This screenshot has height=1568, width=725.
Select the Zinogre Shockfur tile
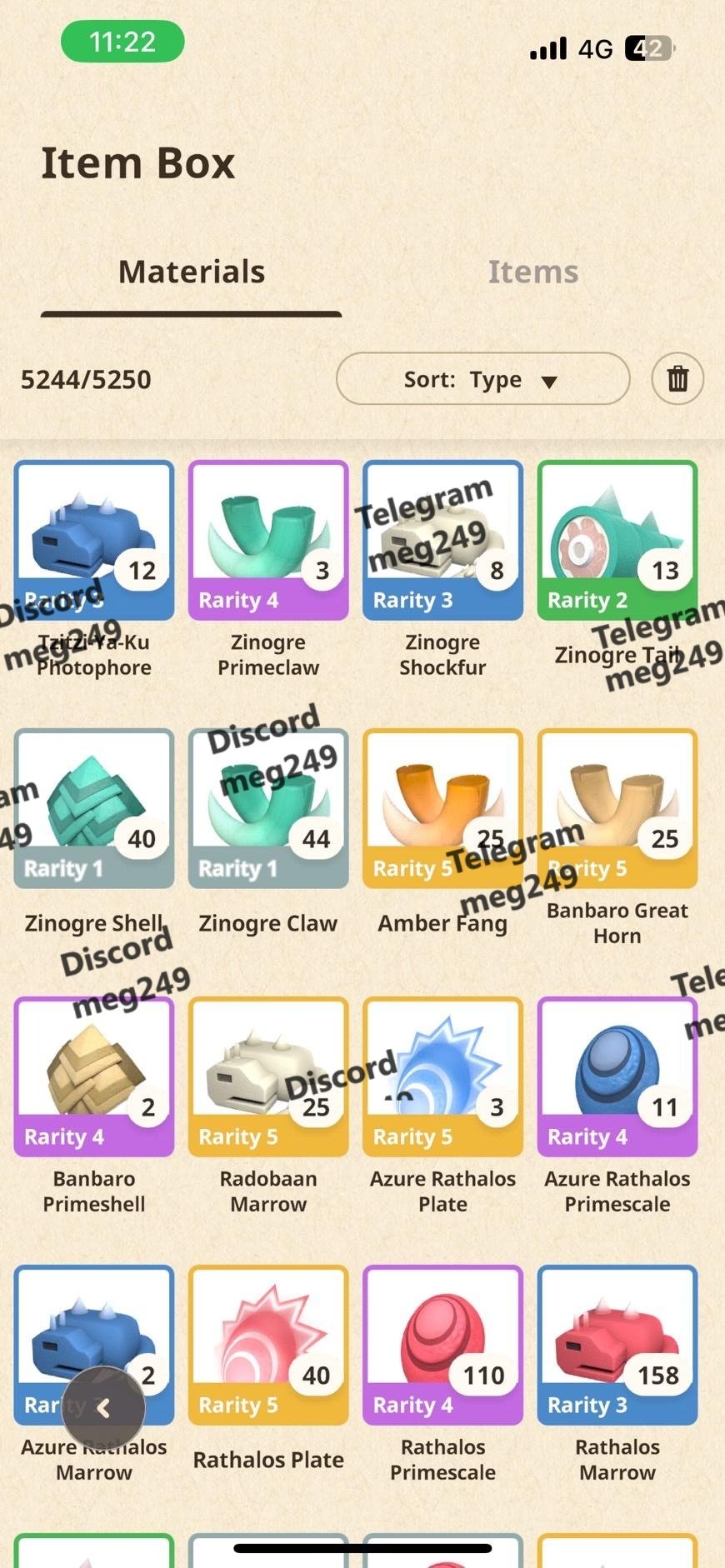tap(442, 540)
